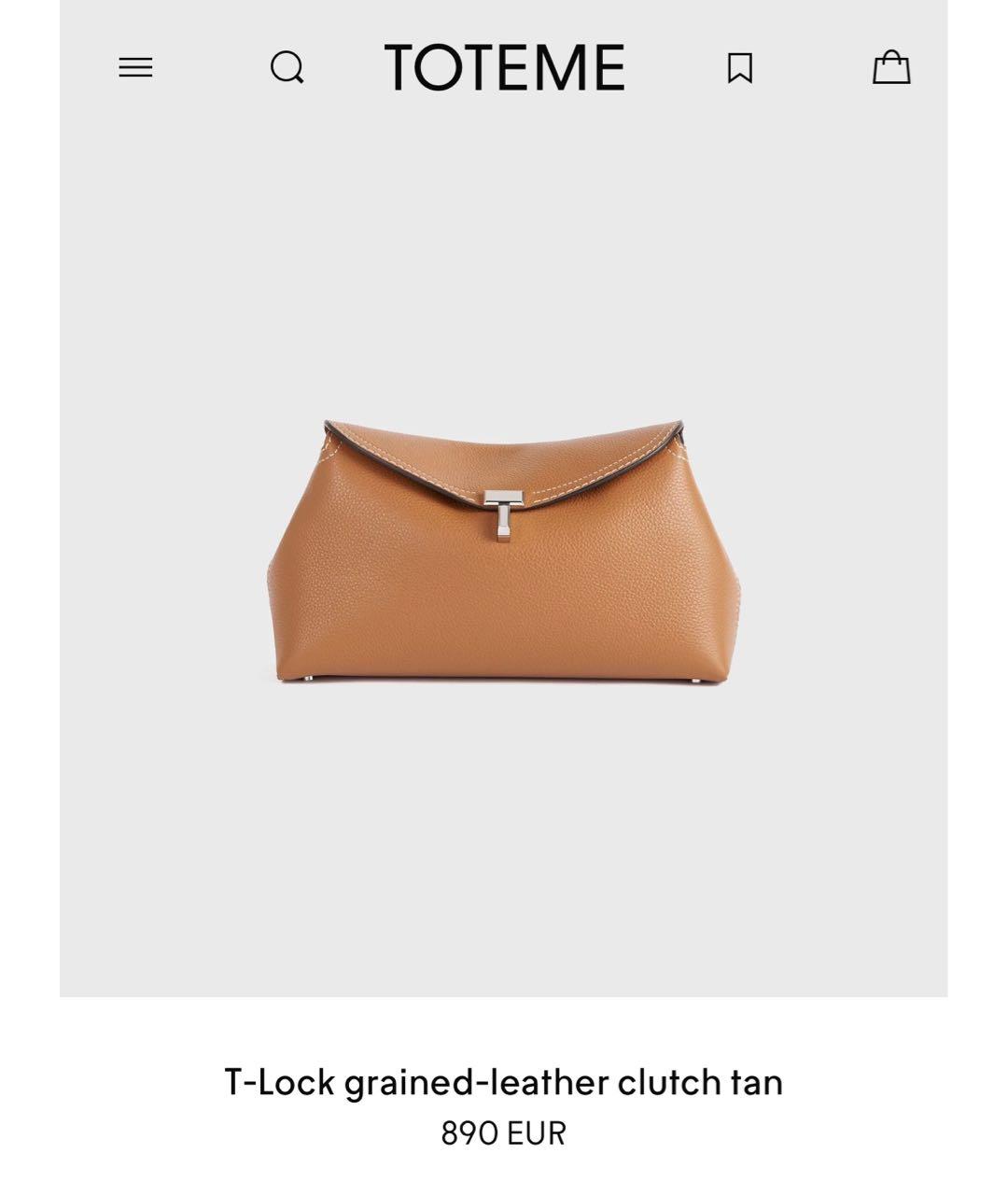The height and width of the screenshot is (1195, 1008).
Task: Open the shopping bag
Action: tap(890, 67)
